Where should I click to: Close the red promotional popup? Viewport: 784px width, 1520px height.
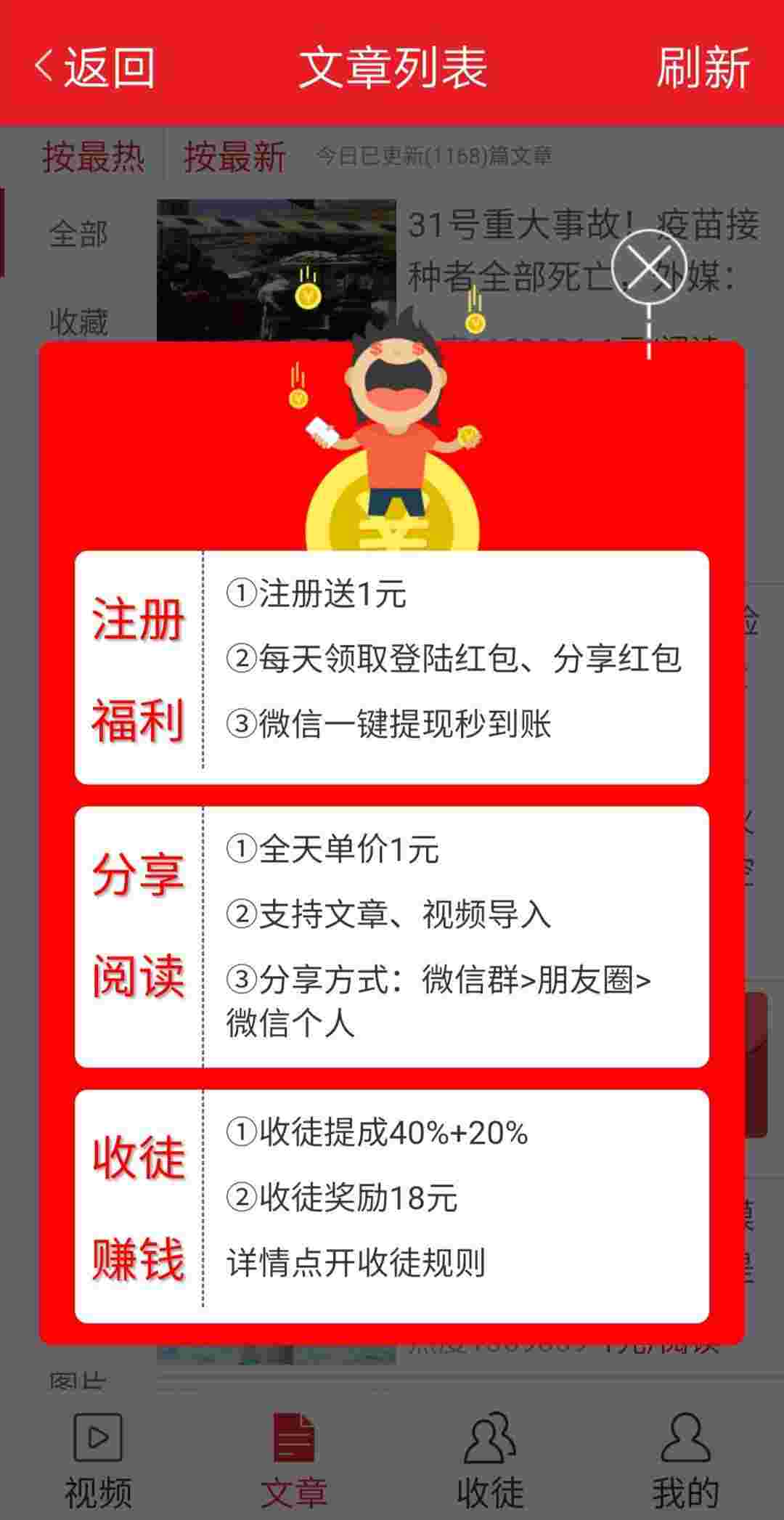point(648,267)
